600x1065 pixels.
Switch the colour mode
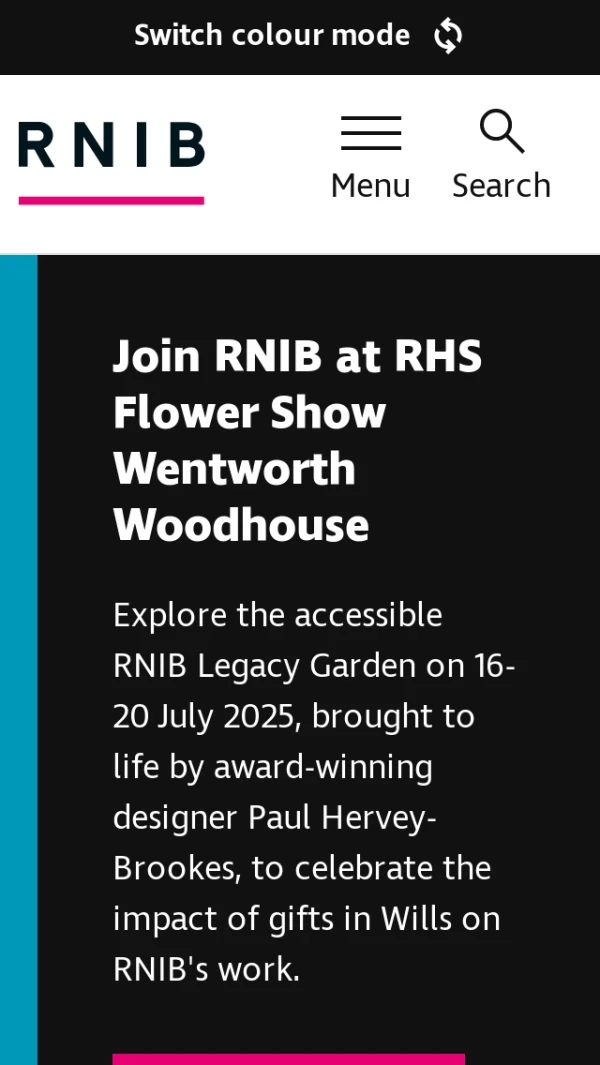click(298, 36)
